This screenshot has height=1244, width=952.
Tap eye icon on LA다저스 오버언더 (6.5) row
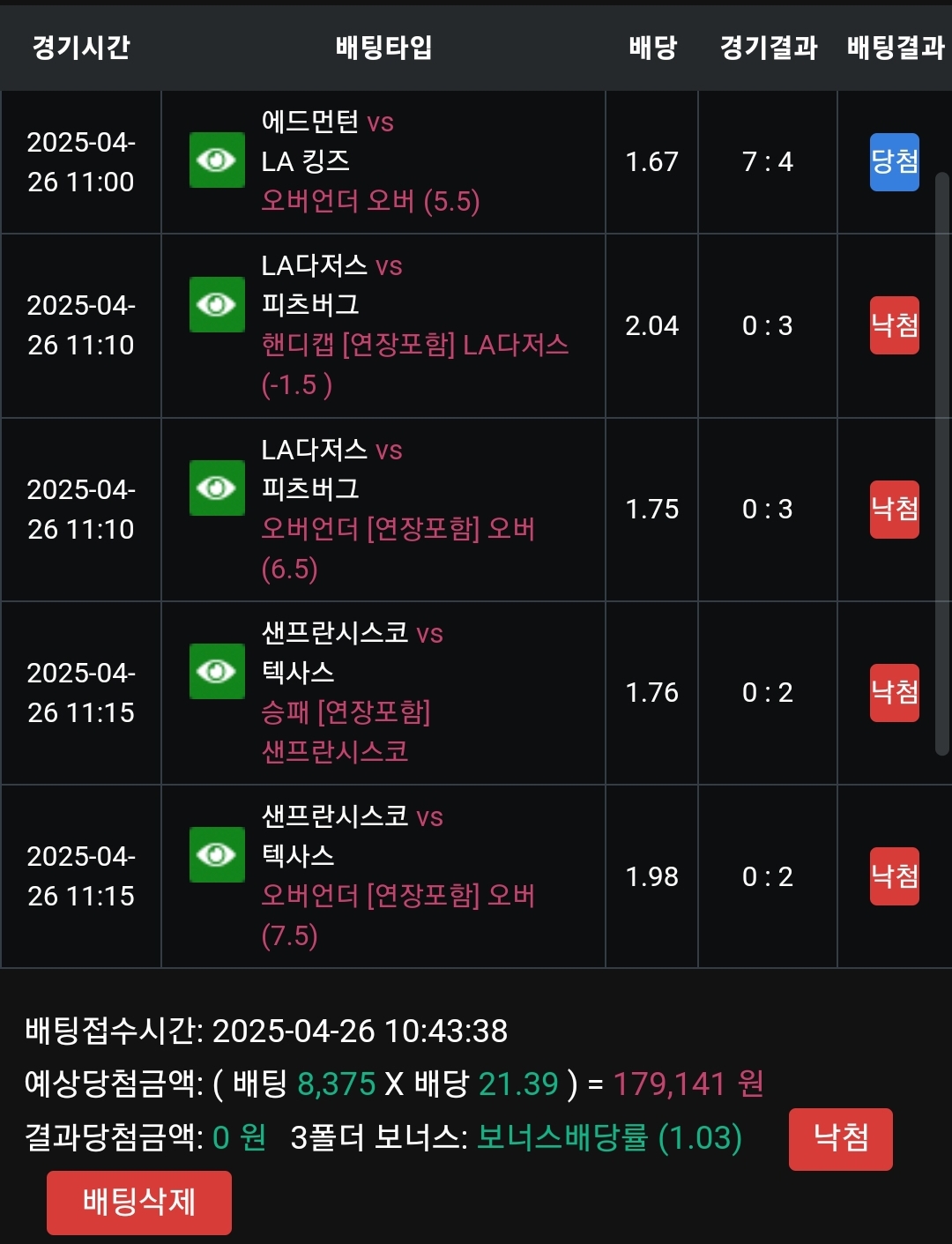pyautogui.click(x=217, y=488)
